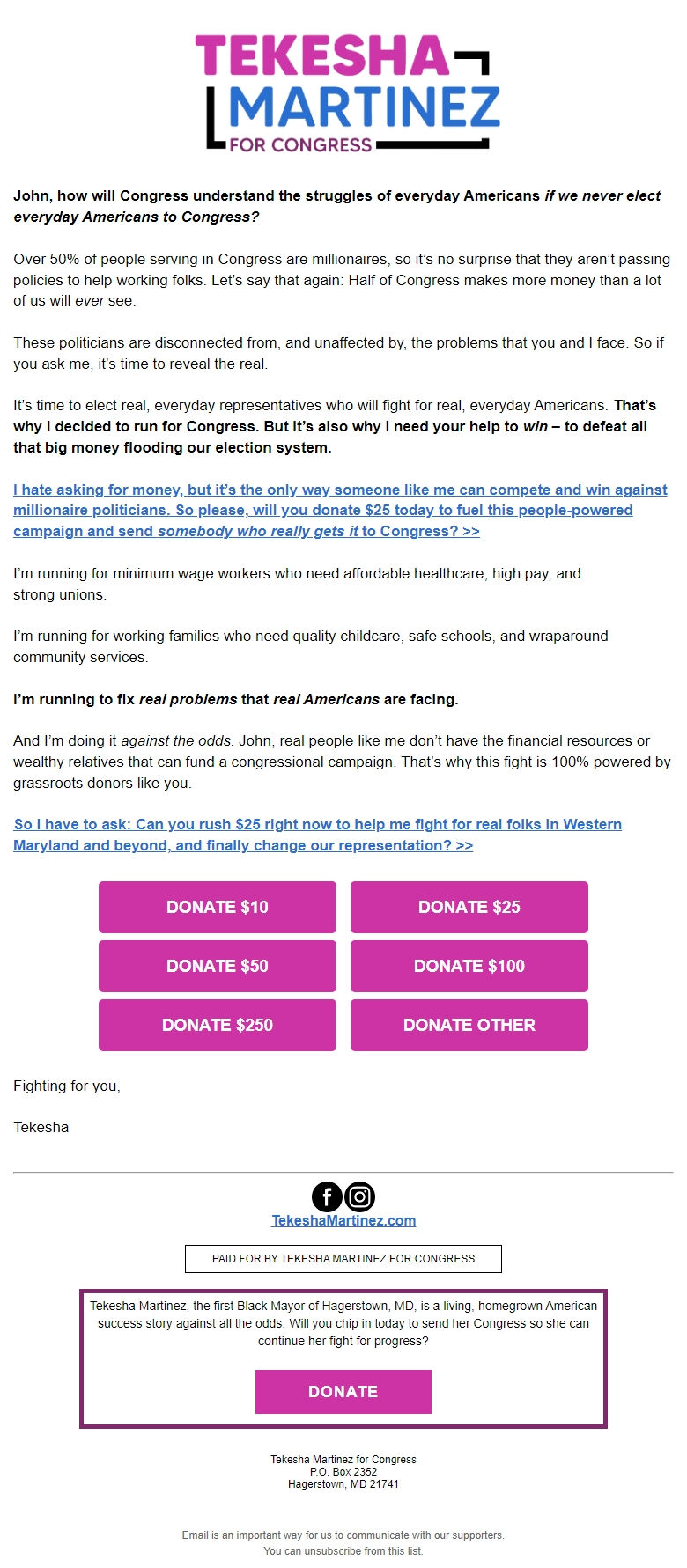The width and height of the screenshot is (687, 1568).
Task: Click the DONATE $10 button
Action: click(217, 907)
